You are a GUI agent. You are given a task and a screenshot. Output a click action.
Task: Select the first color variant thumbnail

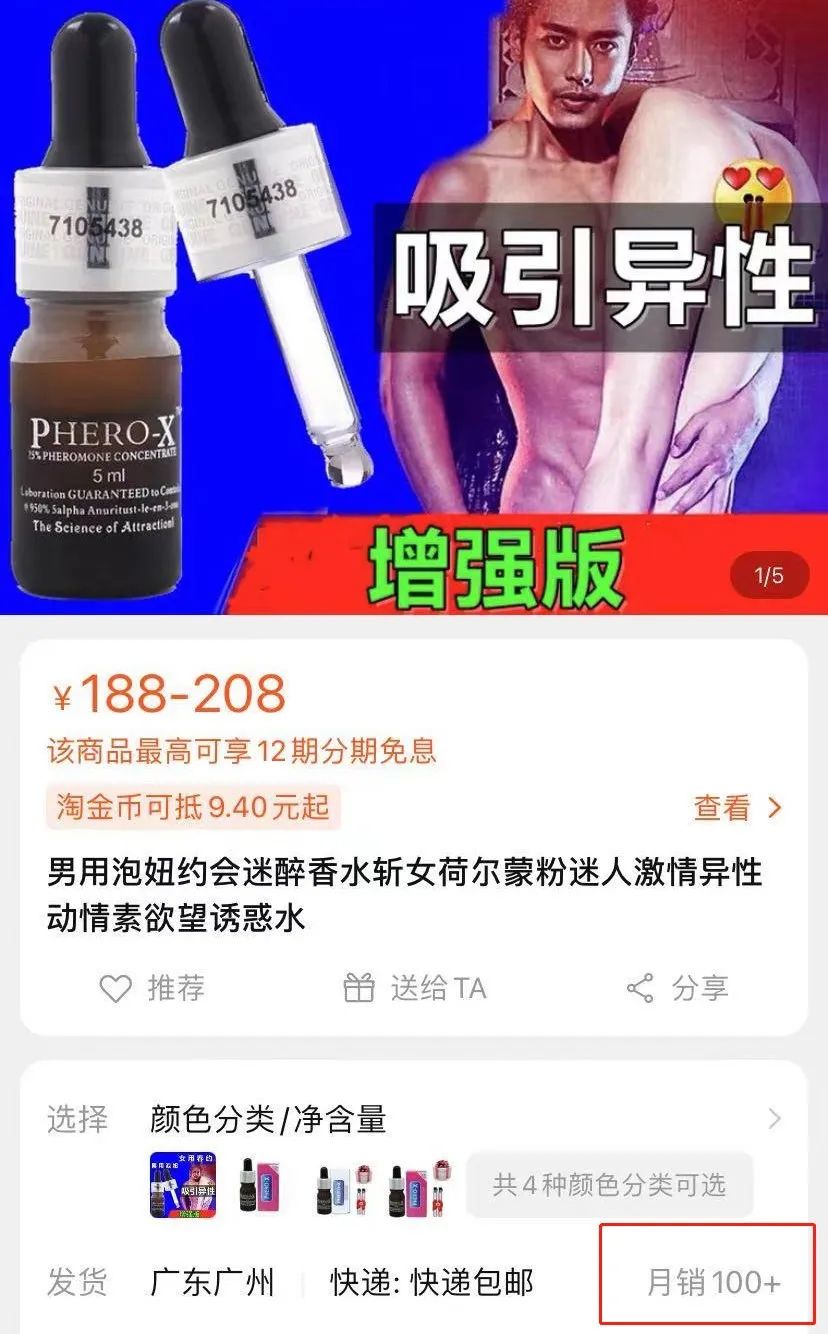(184, 1187)
